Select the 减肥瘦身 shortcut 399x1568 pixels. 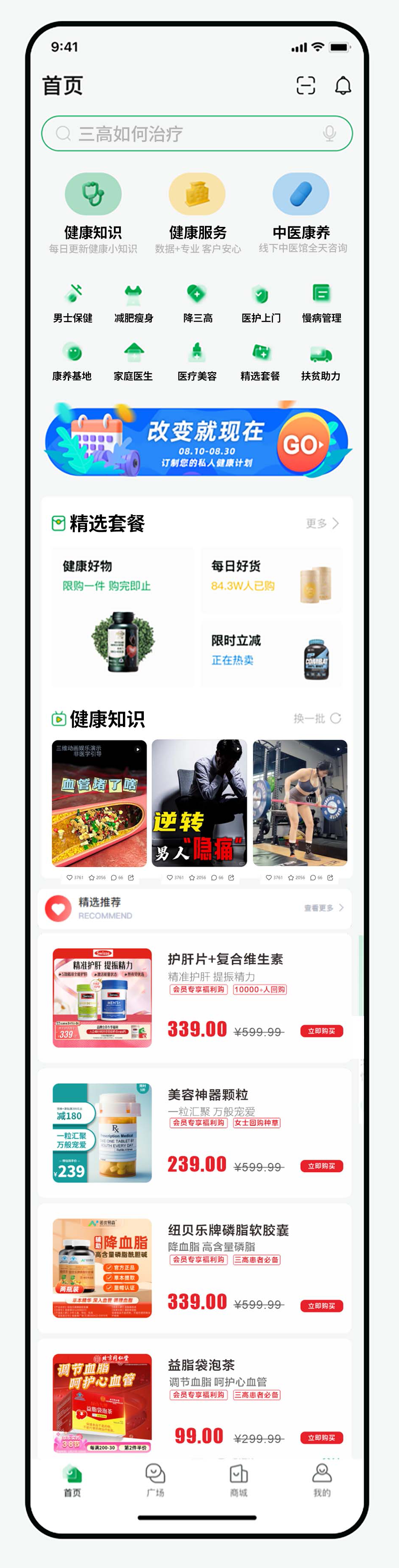[134, 303]
